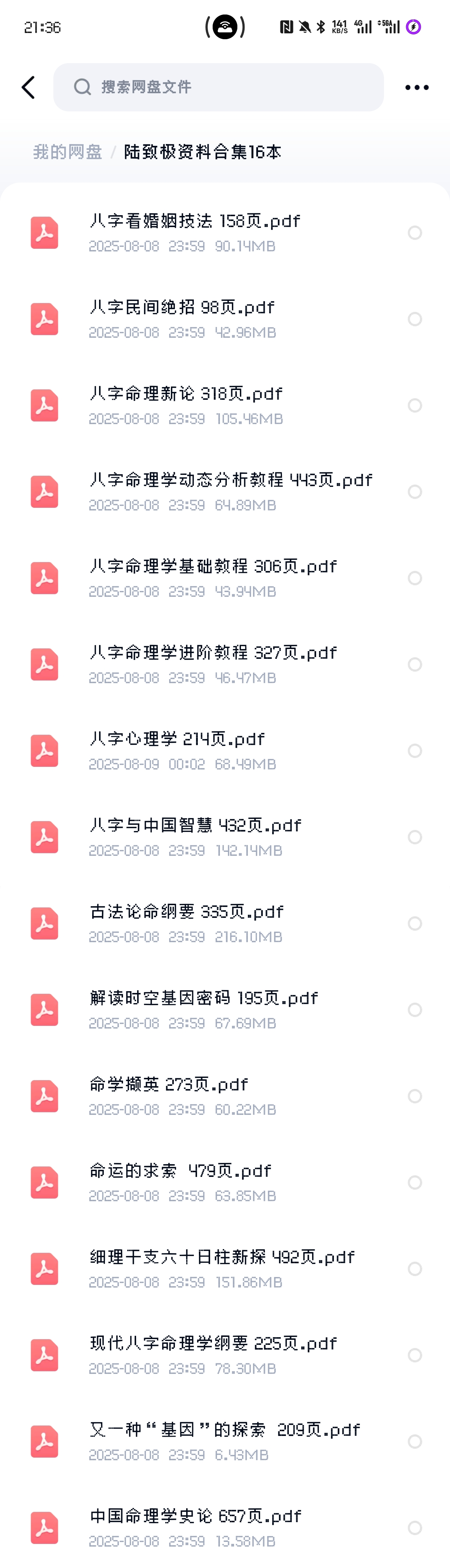
Task: Select the circle for 八字民间绝招 98页.pdf
Action: pos(415,319)
